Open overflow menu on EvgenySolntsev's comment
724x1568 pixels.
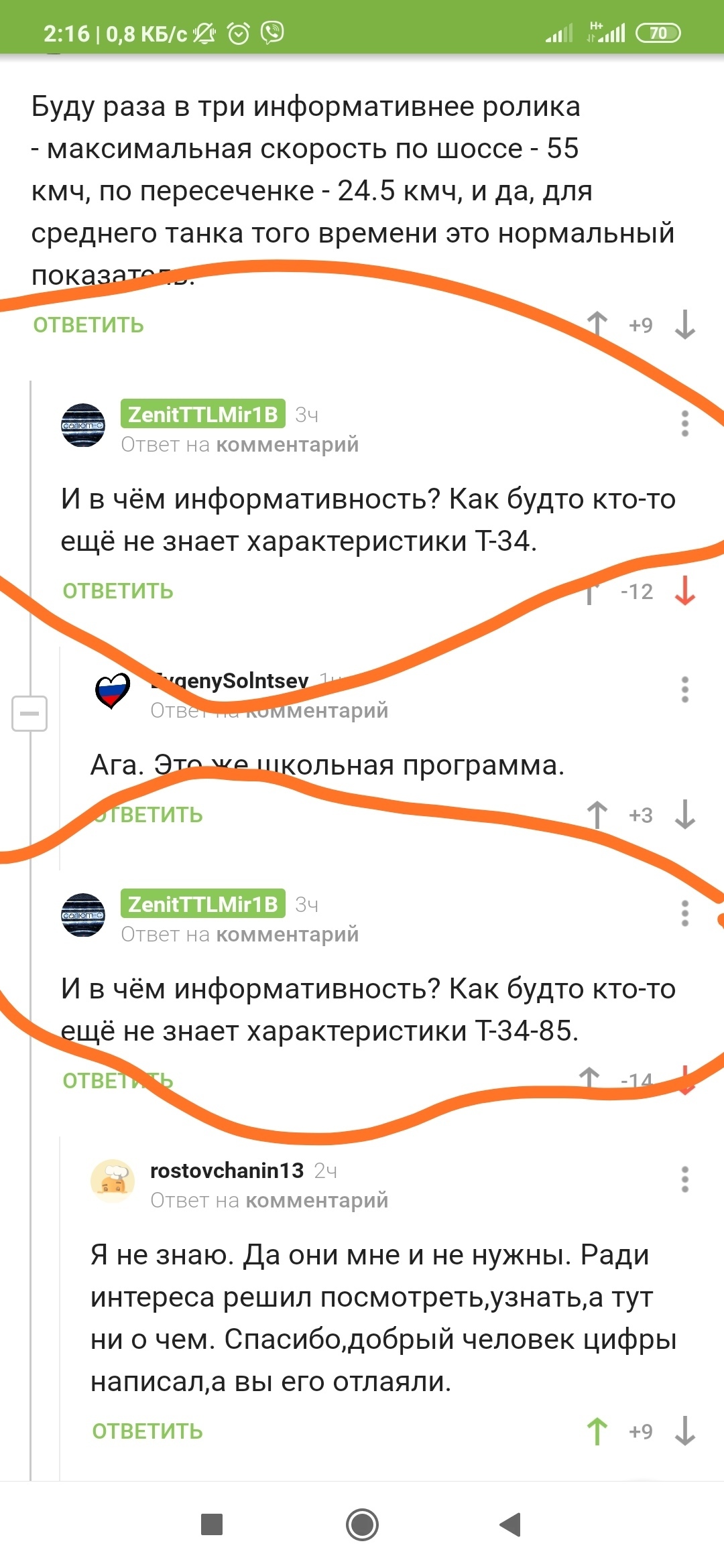pyautogui.click(x=684, y=690)
